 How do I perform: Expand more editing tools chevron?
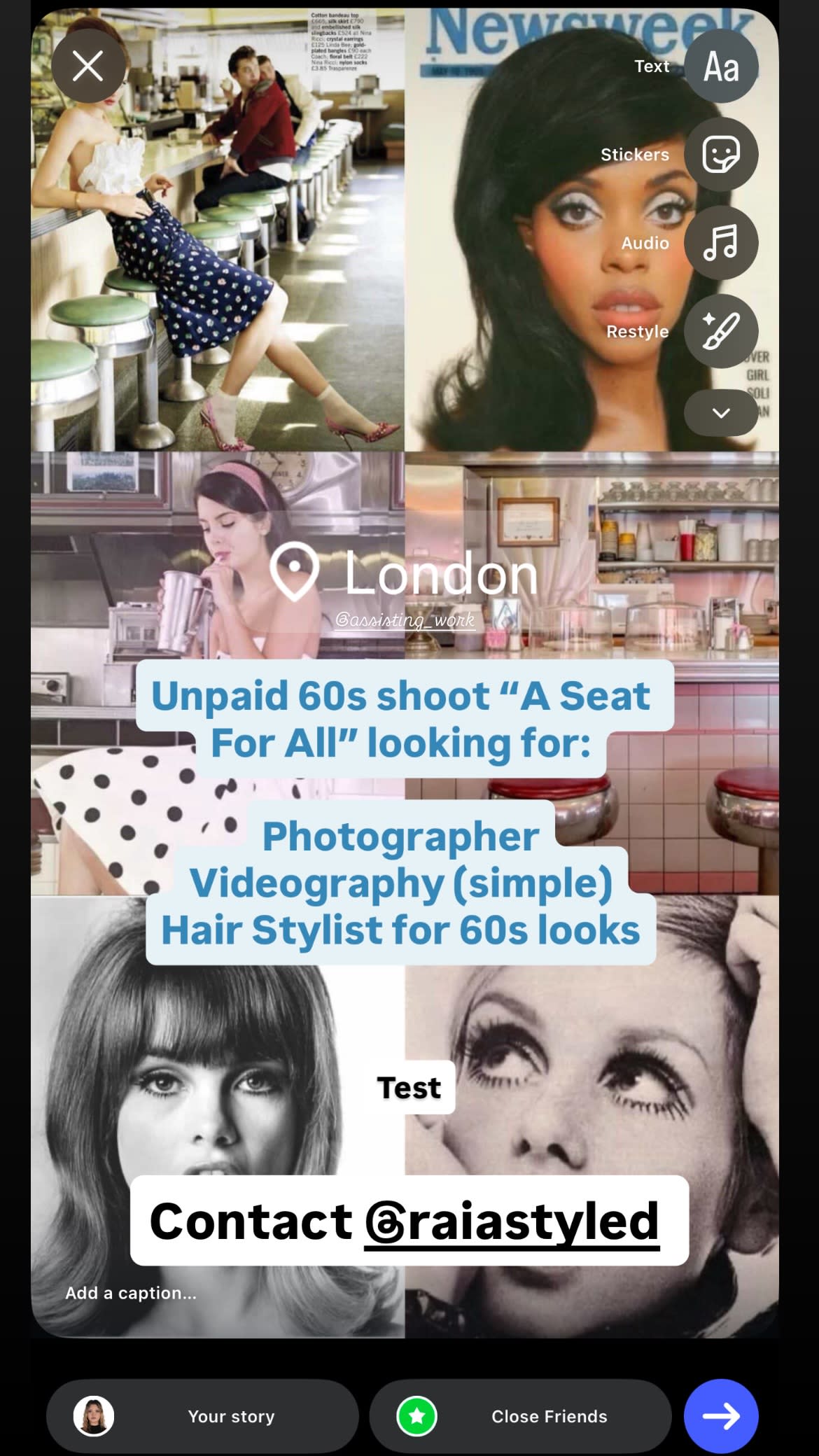coord(720,412)
